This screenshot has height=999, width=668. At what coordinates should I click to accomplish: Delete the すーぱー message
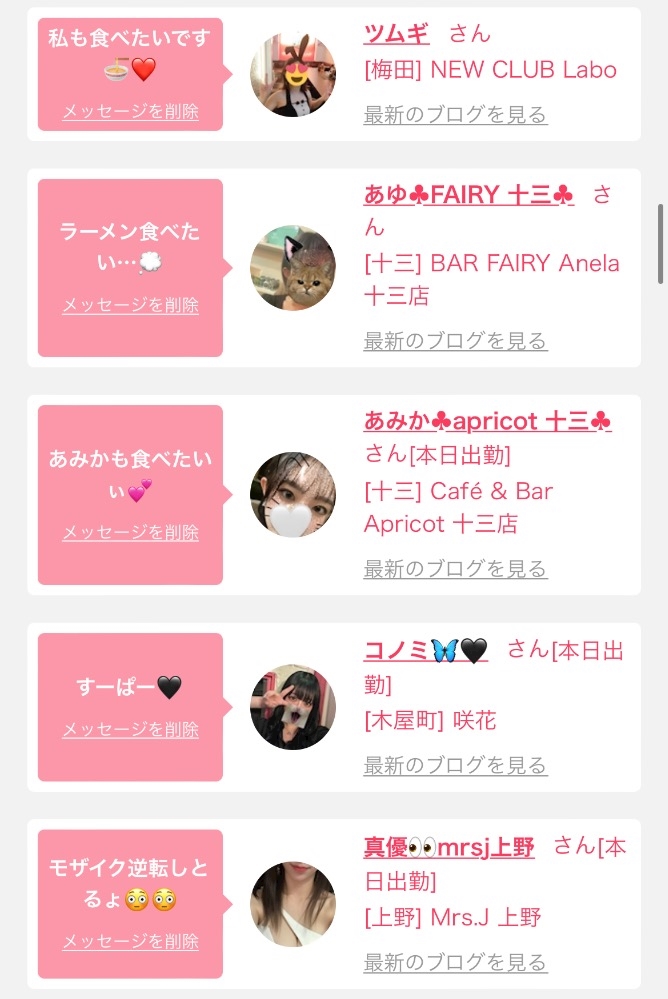tap(130, 729)
